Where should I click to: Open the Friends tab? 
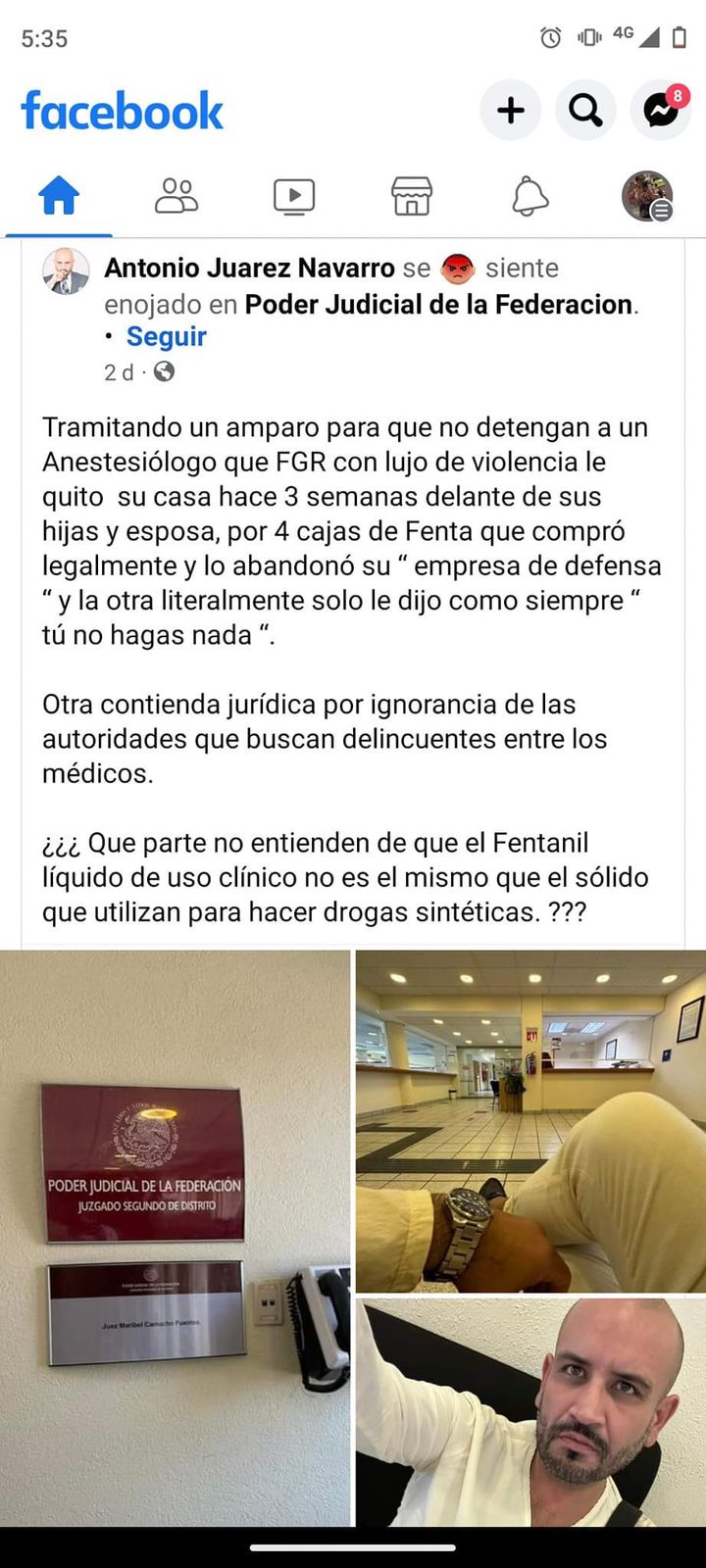(176, 196)
